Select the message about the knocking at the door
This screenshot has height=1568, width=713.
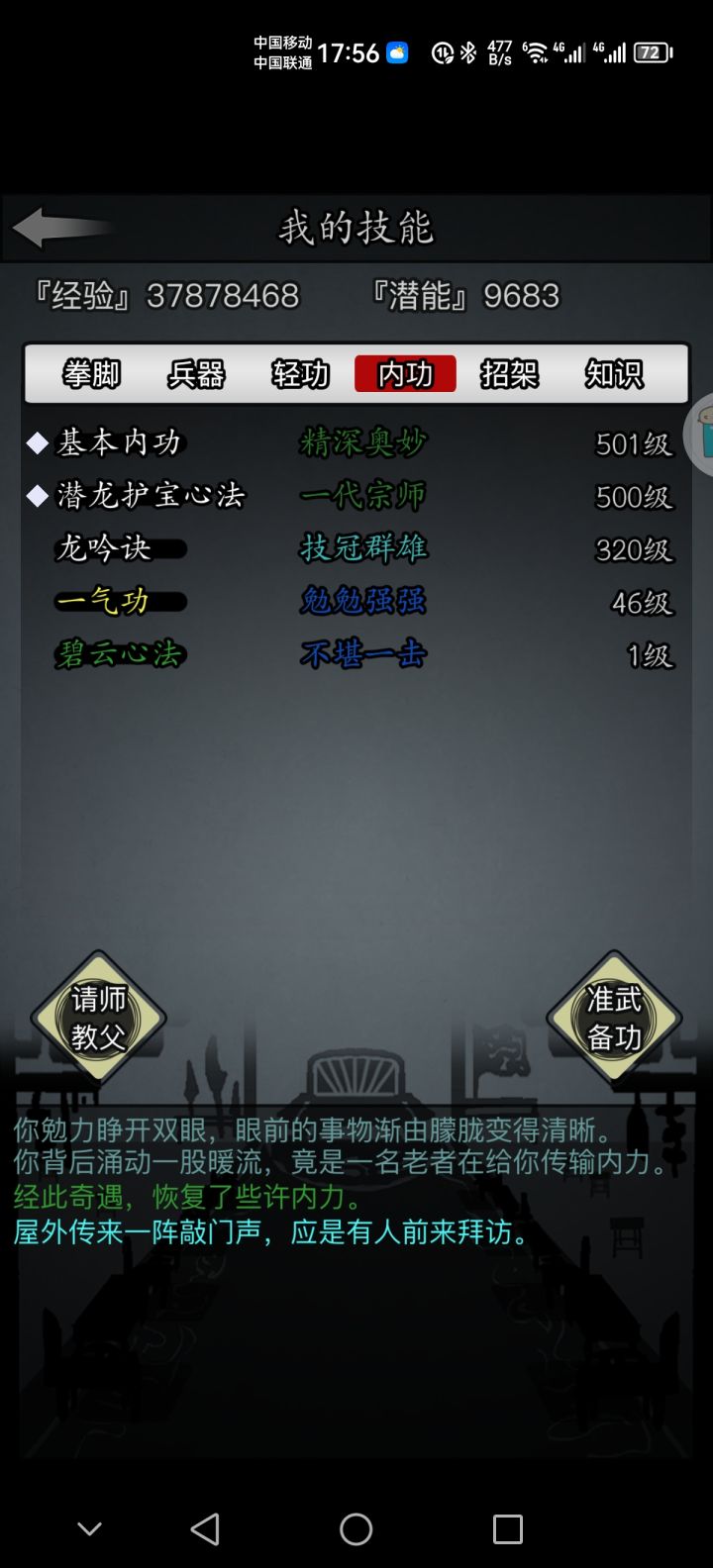(267, 1231)
